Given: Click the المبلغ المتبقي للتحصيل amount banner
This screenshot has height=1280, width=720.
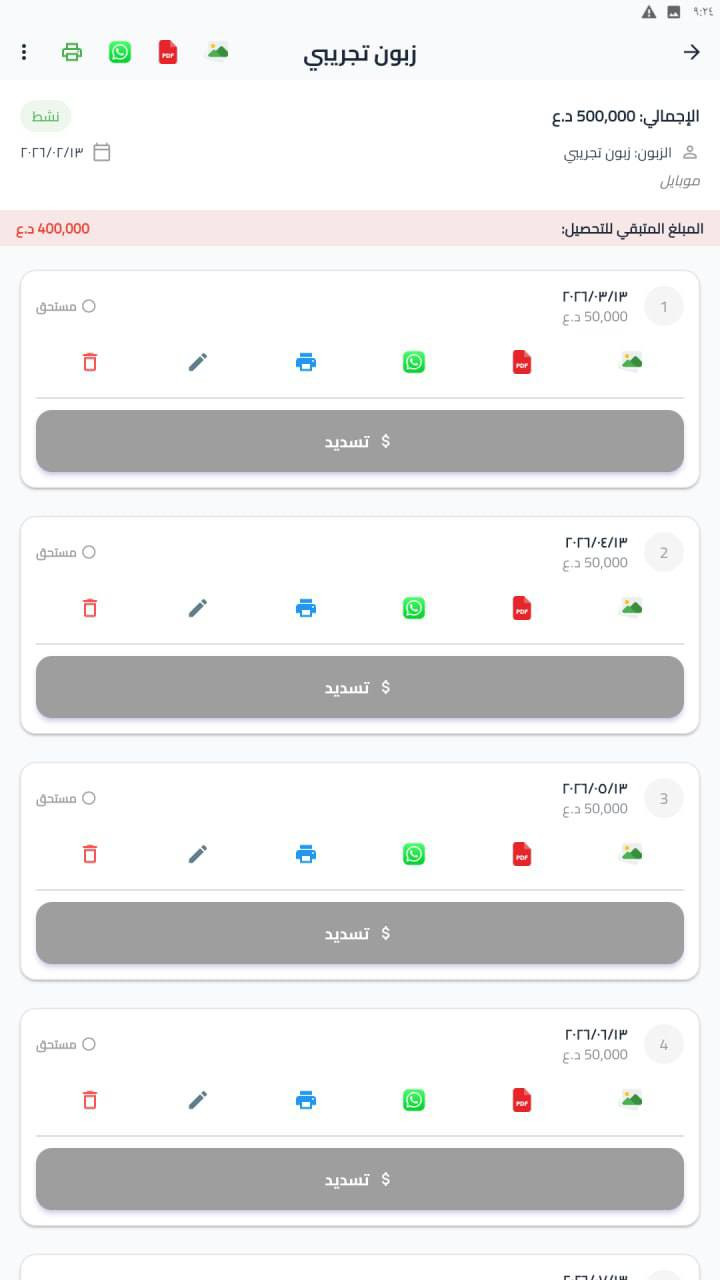Looking at the screenshot, I should 360,228.
